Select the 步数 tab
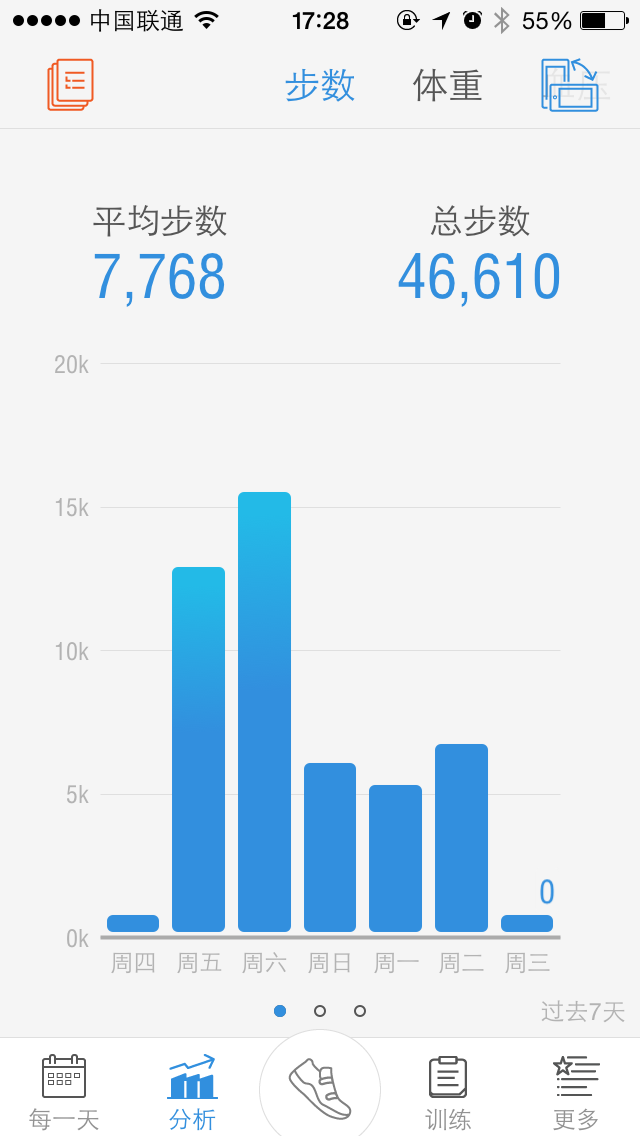Screen dimensions: 640x1136 320,86
